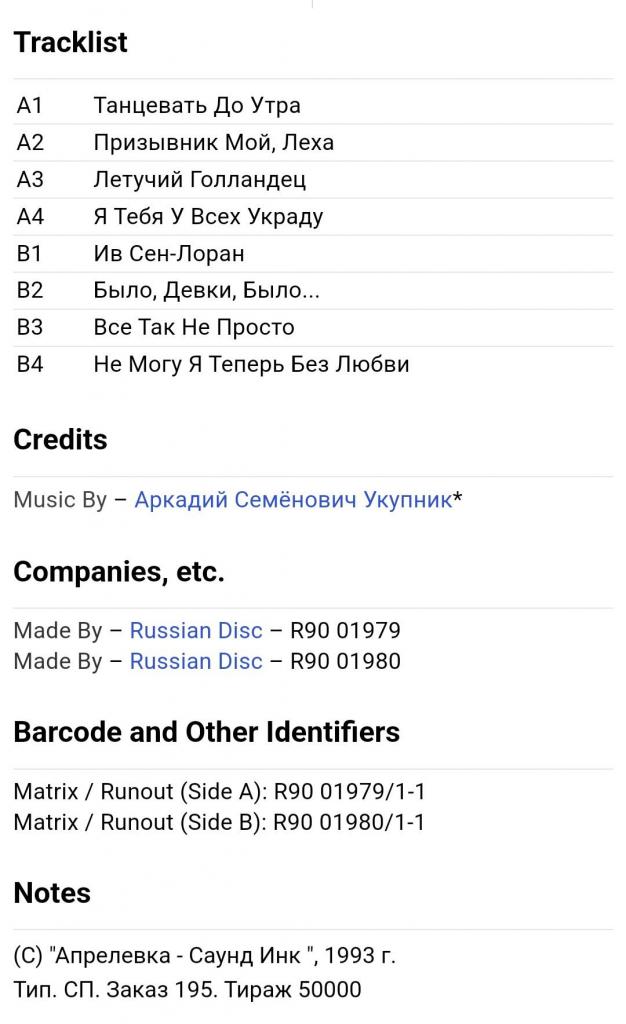Image resolution: width=626 pixels, height=1024 pixels.
Task: Open Russian Disc link beside R90 01979
Action: (196, 630)
